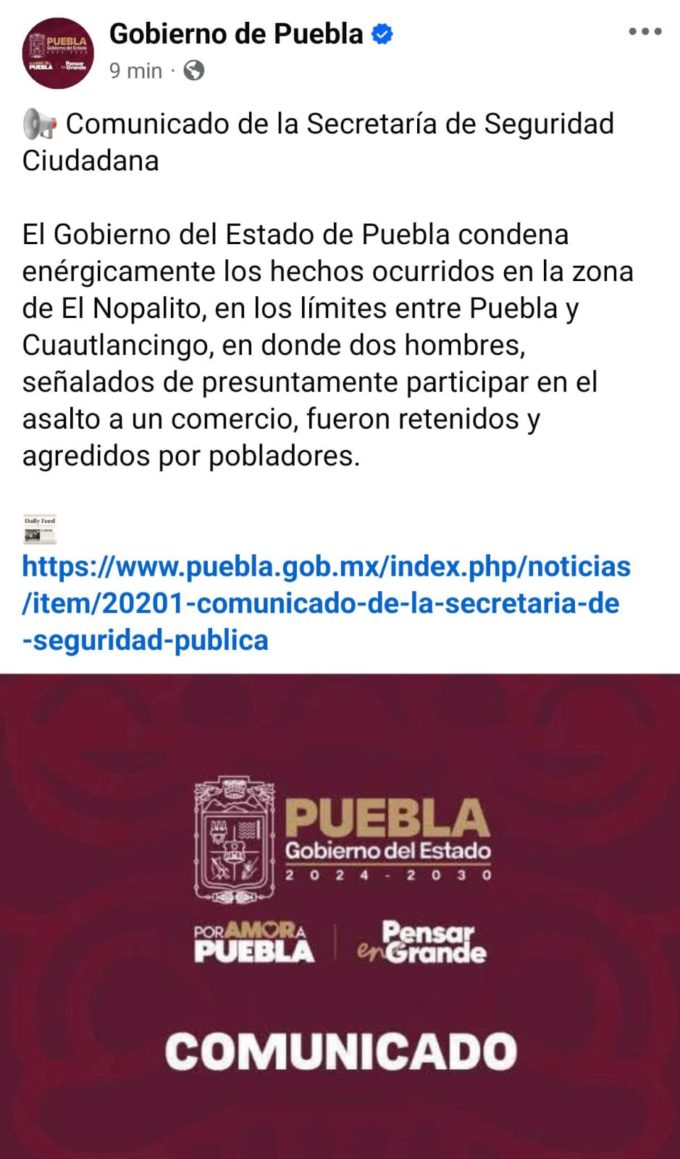This screenshot has width=680, height=1159.
Task: Tap the Gobierno de Puebla page name
Action: [x=236, y=34]
